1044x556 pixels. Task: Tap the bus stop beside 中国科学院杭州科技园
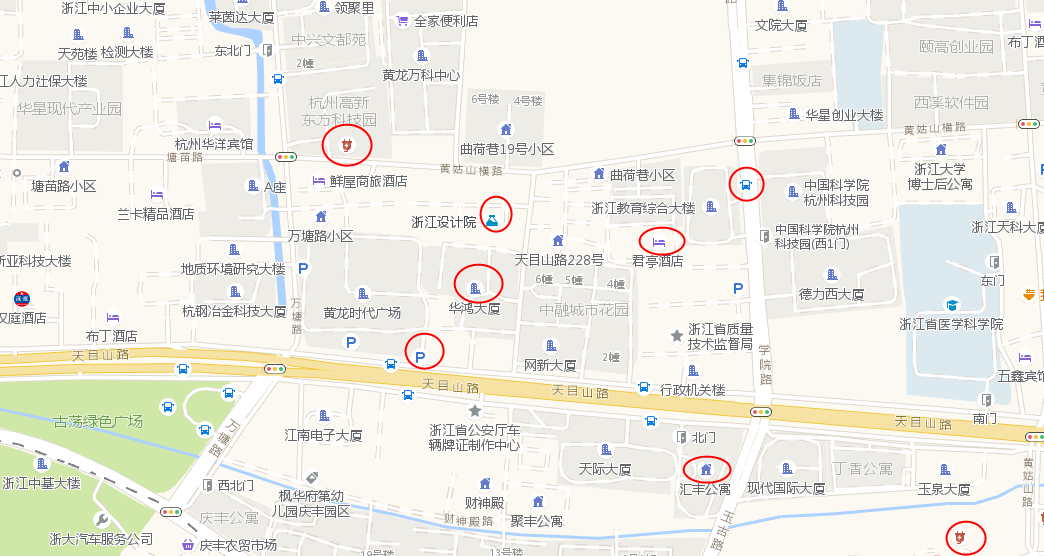(744, 184)
